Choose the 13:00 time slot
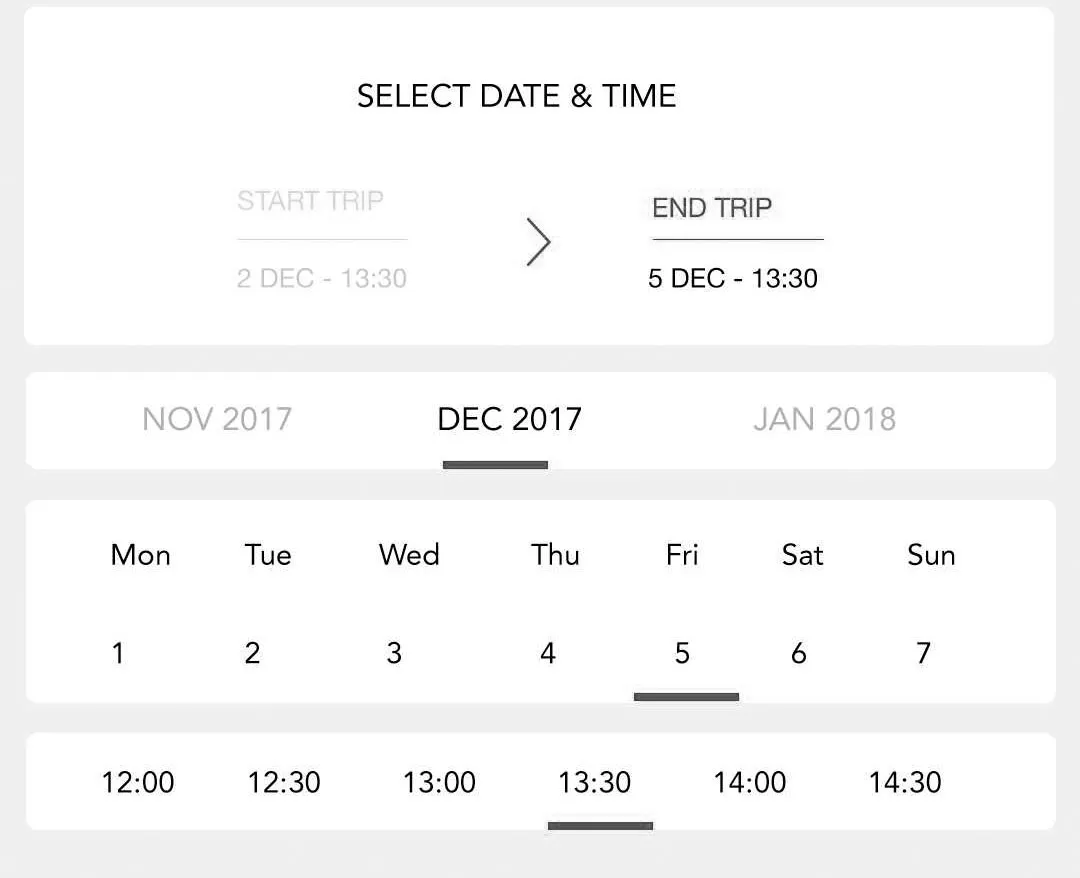The height and width of the screenshot is (878, 1080). coord(439,781)
